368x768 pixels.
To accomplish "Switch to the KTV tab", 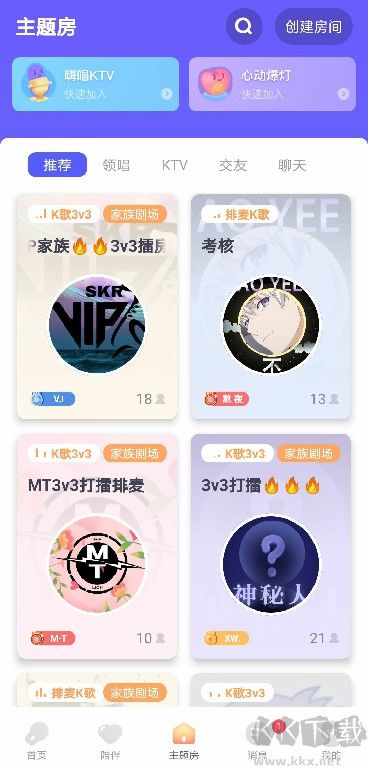I will coord(174,165).
